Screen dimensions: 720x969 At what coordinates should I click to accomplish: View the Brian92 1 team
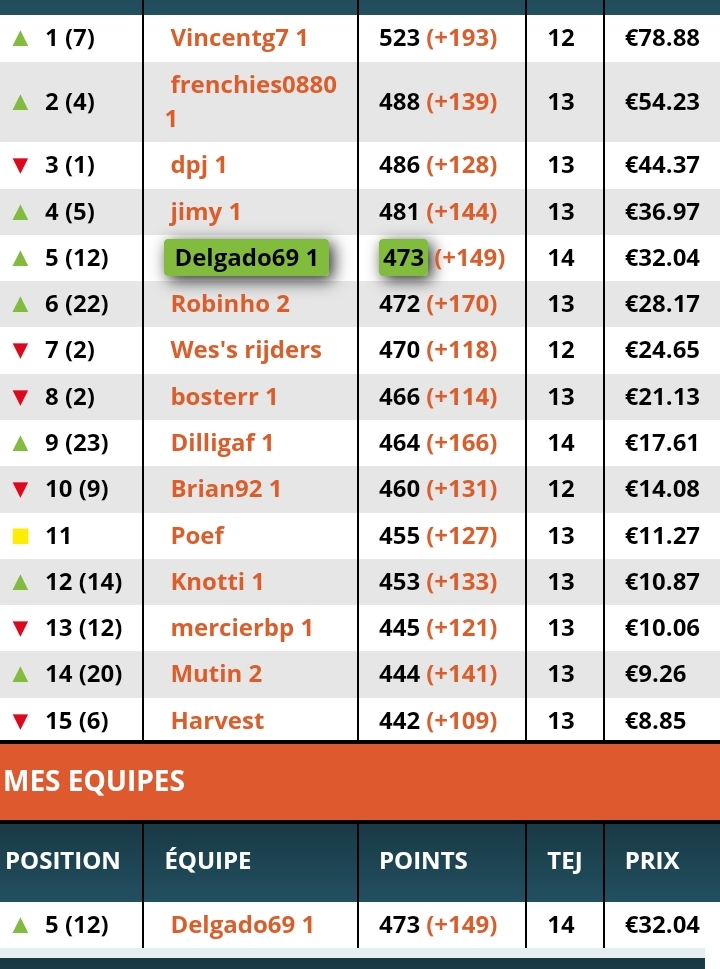pyautogui.click(x=226, y=489)
